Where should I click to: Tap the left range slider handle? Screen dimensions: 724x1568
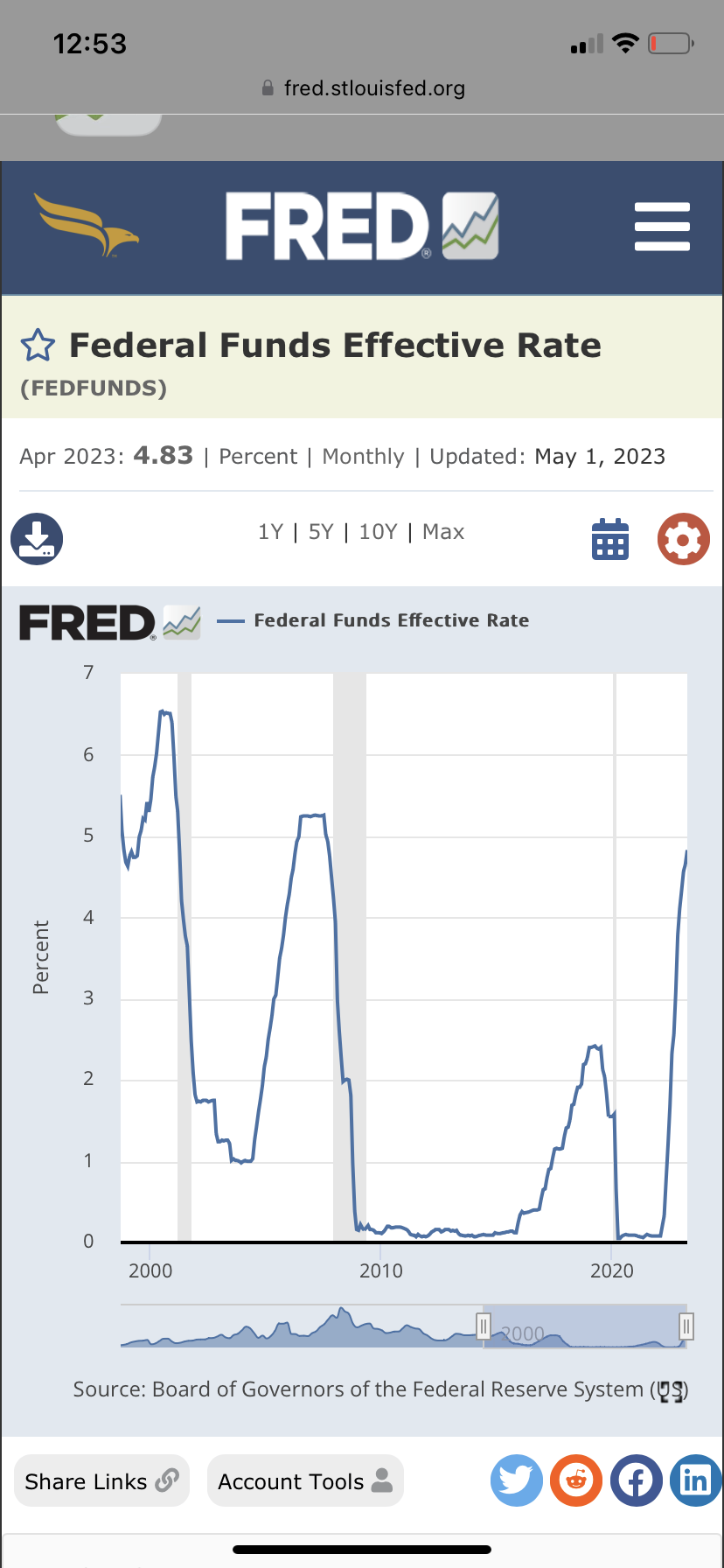pyautogui.click(x=484, y=1326)
